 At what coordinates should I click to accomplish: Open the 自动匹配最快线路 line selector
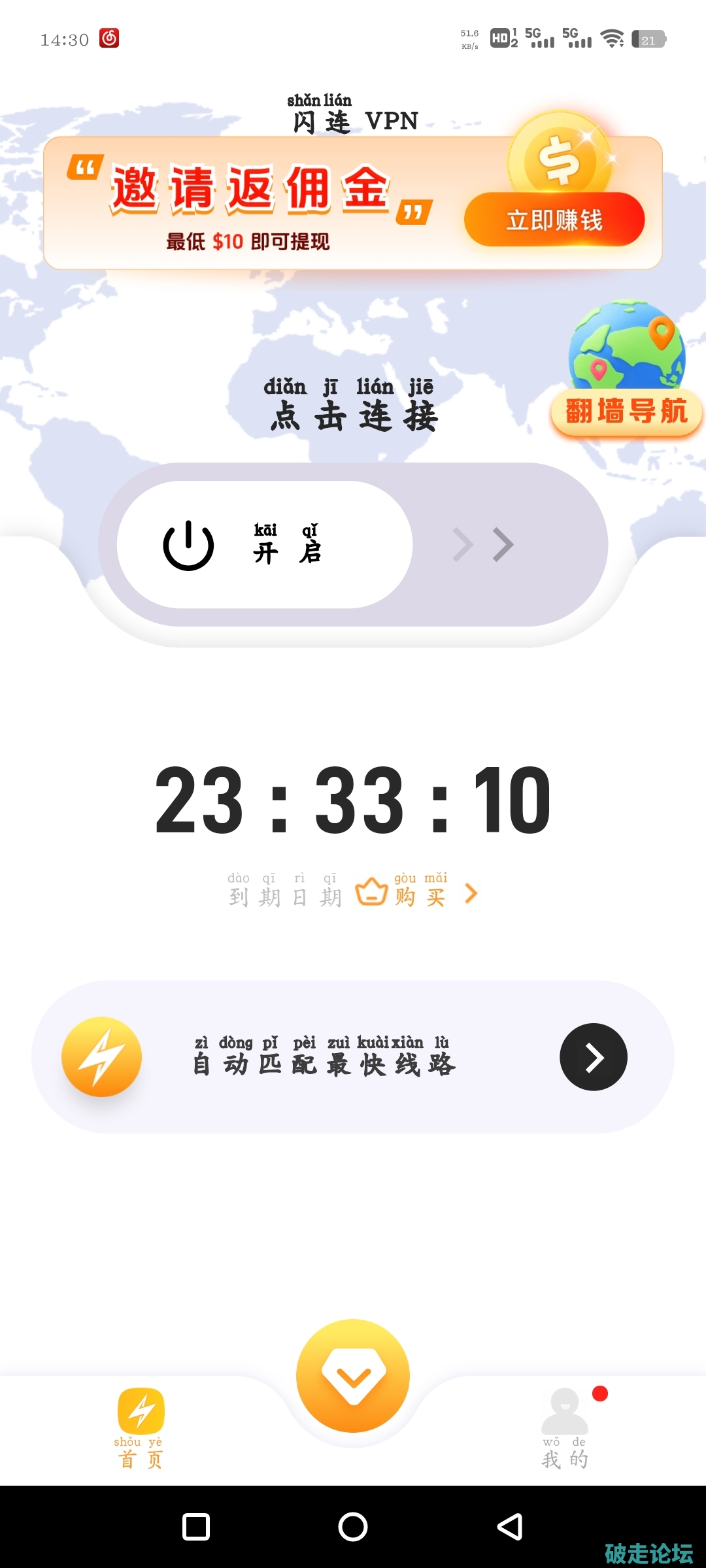pos(353,1057)
